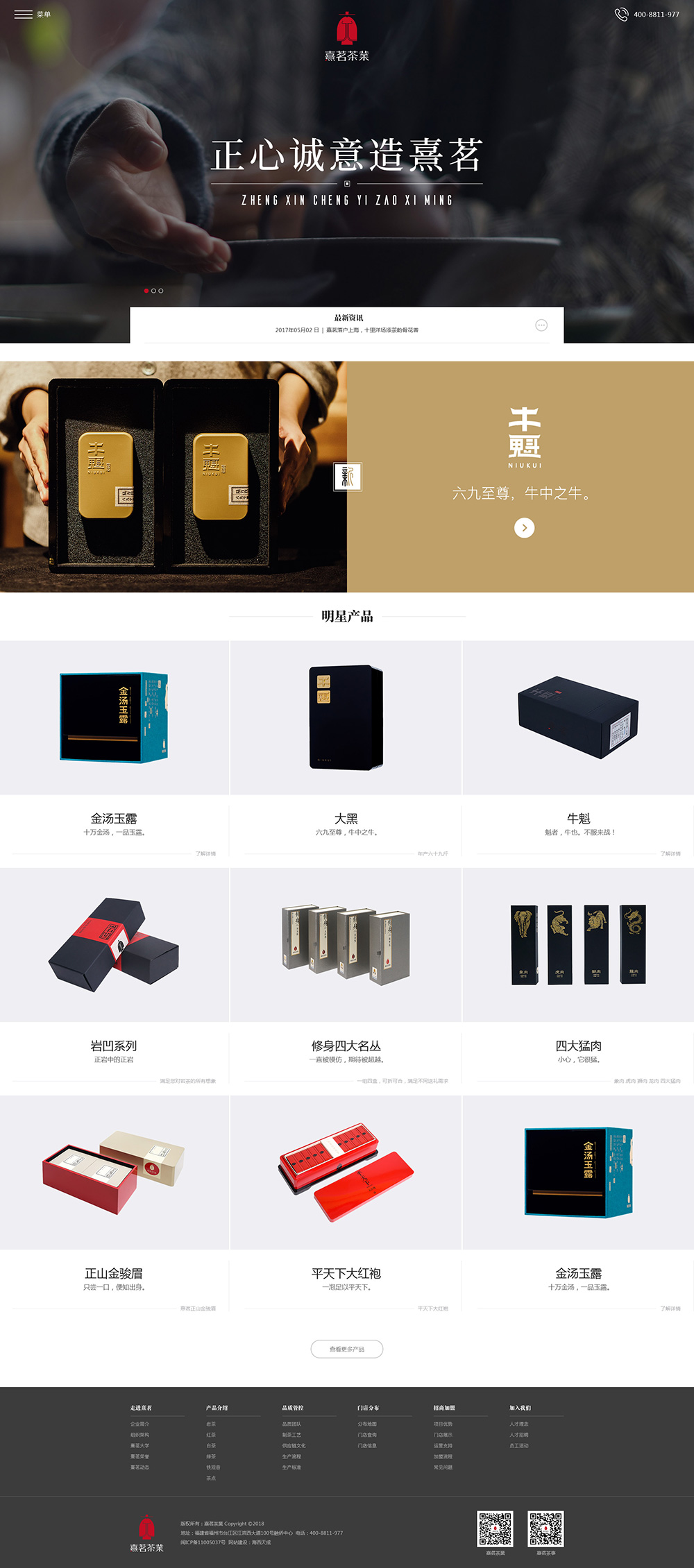The height and width of the screenshot is (1568, 694).
Task: Go to the 红茶 footer link
Action: point(211,1435)
